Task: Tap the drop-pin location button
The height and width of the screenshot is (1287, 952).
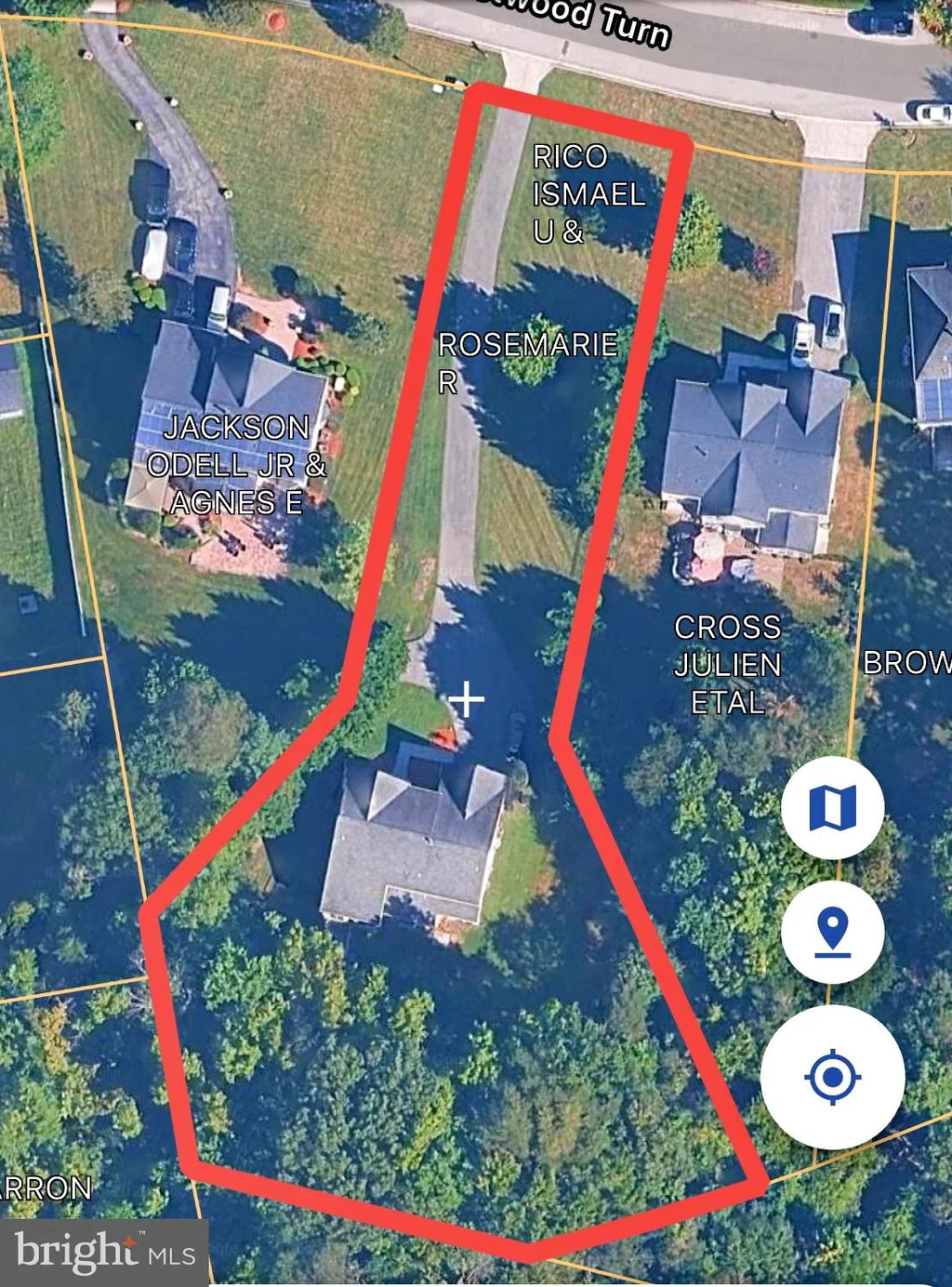Action: click(x=832, y=931)
